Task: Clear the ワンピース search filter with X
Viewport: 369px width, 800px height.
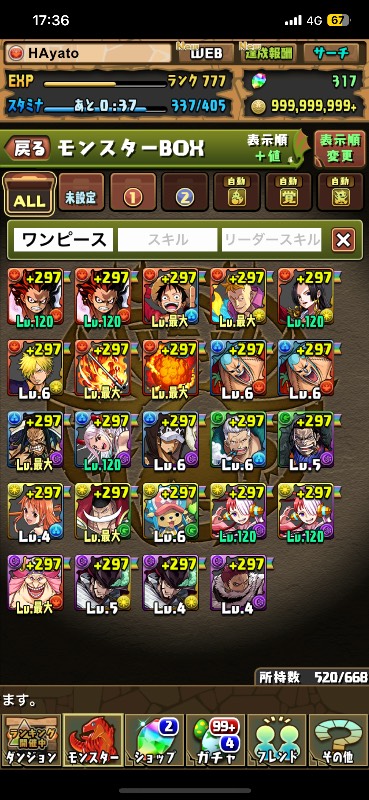Action: [343, 240]
